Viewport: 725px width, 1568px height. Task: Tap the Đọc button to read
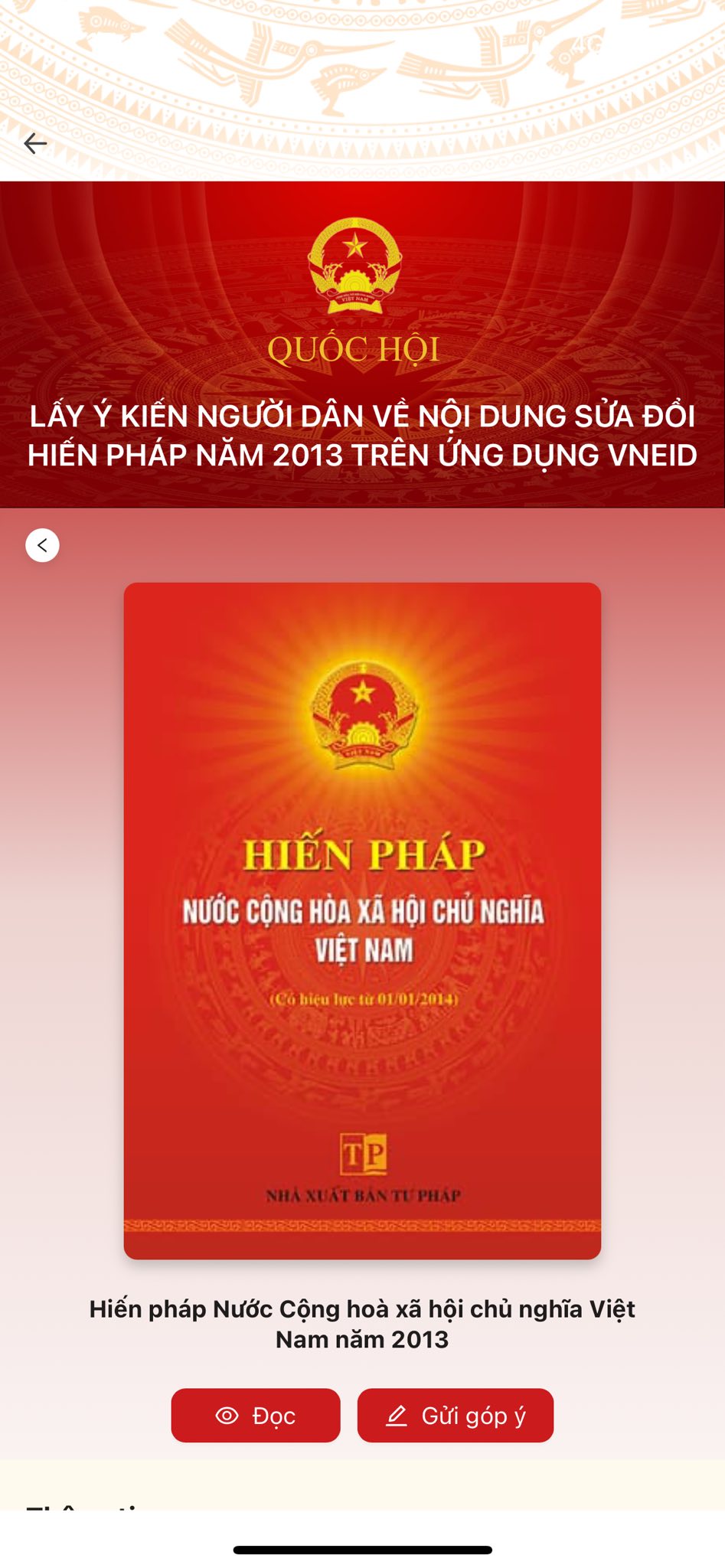pos(256,1416)
